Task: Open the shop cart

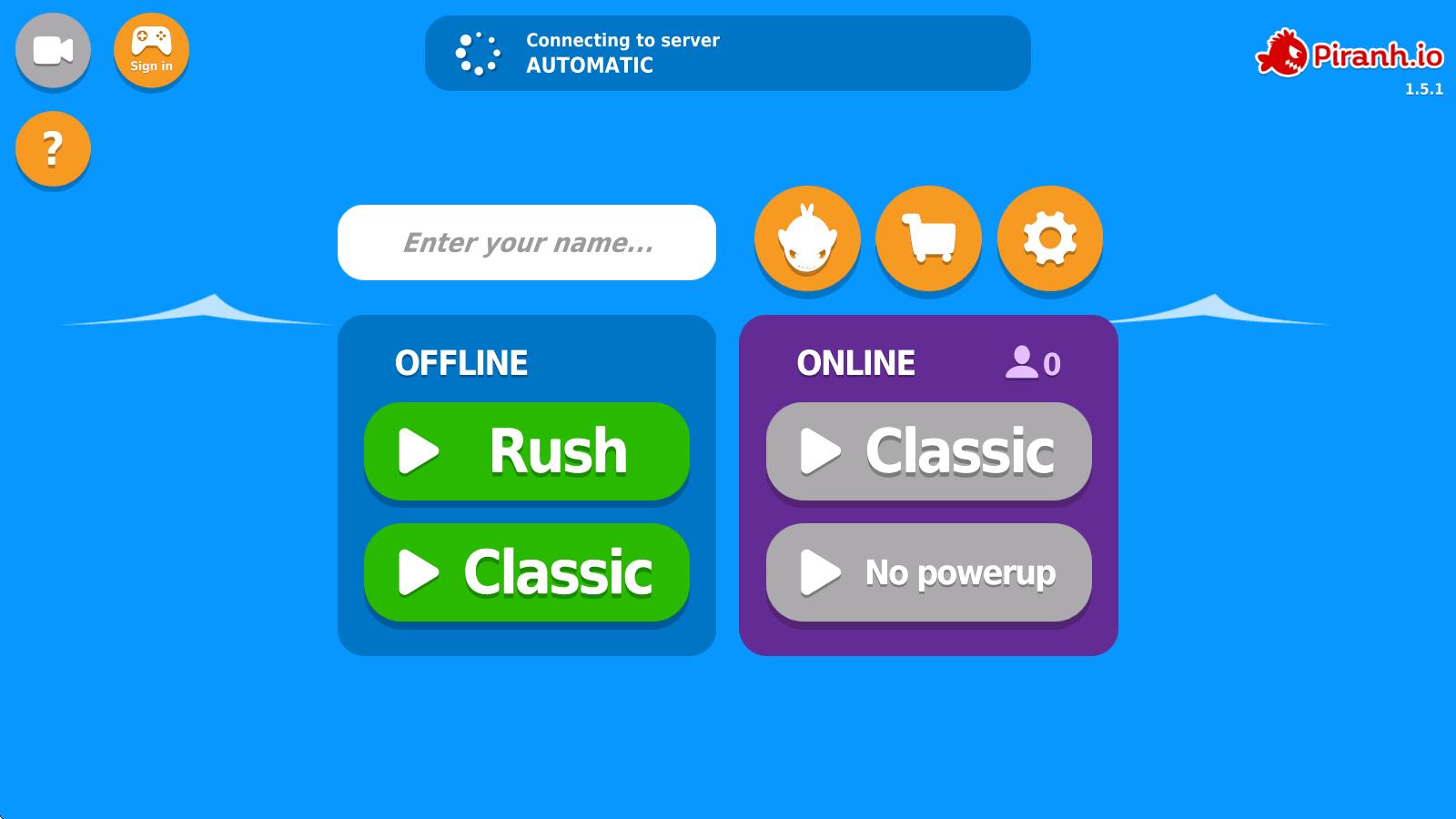Action: [928, 238]
